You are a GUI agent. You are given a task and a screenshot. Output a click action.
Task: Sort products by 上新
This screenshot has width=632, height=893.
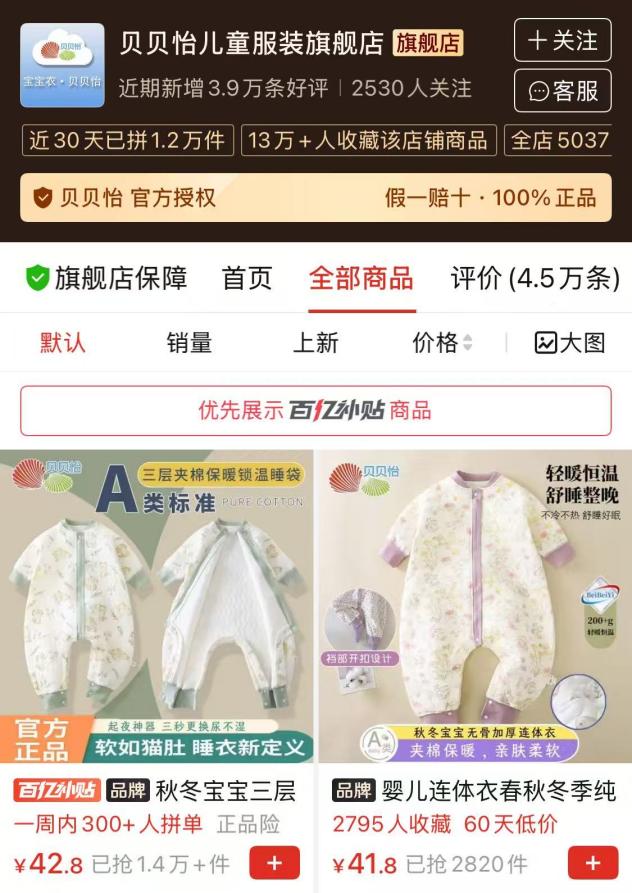315,343
